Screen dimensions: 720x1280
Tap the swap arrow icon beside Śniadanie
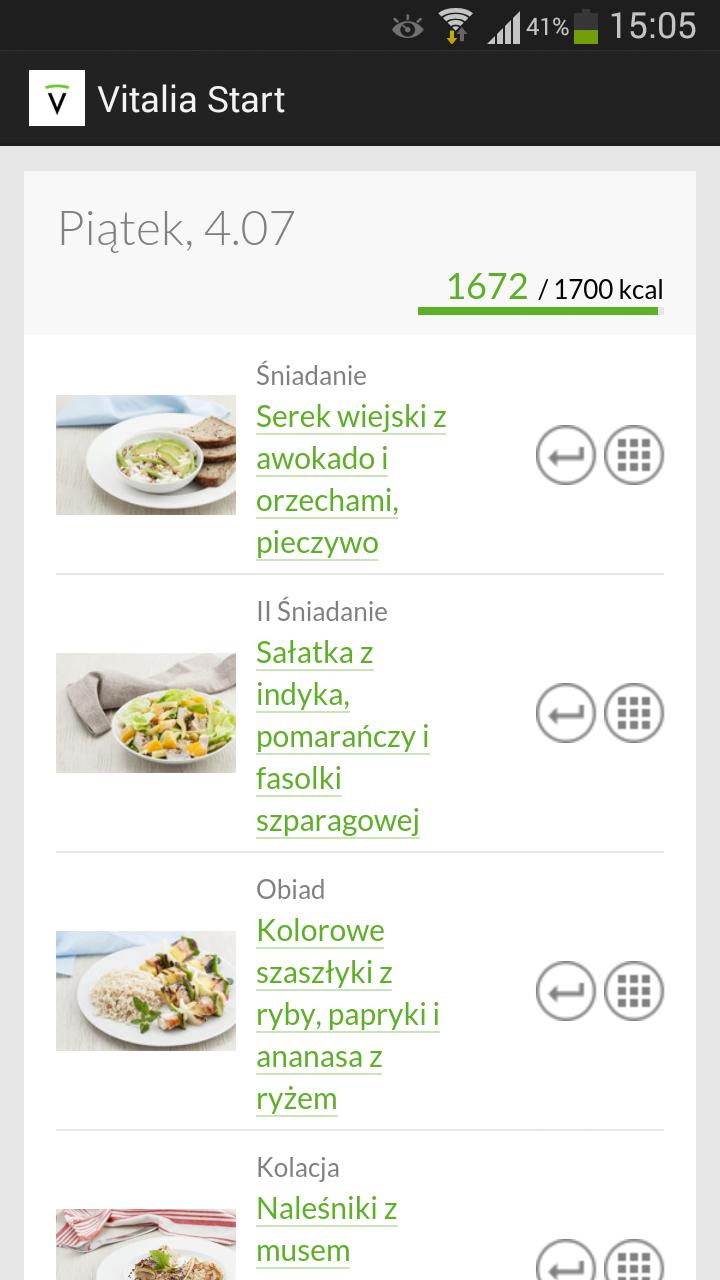coord(565,455)
